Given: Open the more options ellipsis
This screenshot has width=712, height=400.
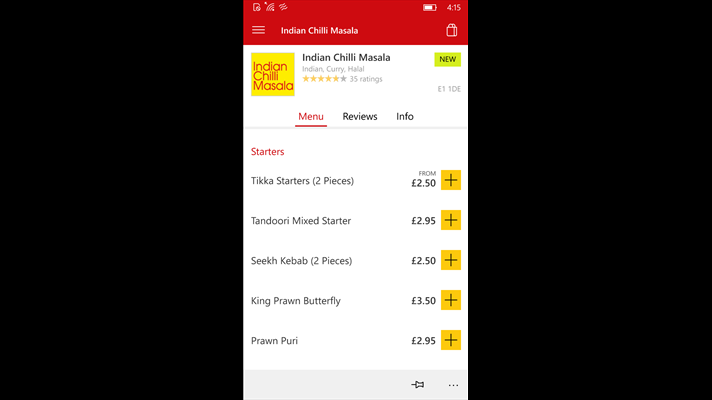Looking at the screenshot, I should point(453,385).
